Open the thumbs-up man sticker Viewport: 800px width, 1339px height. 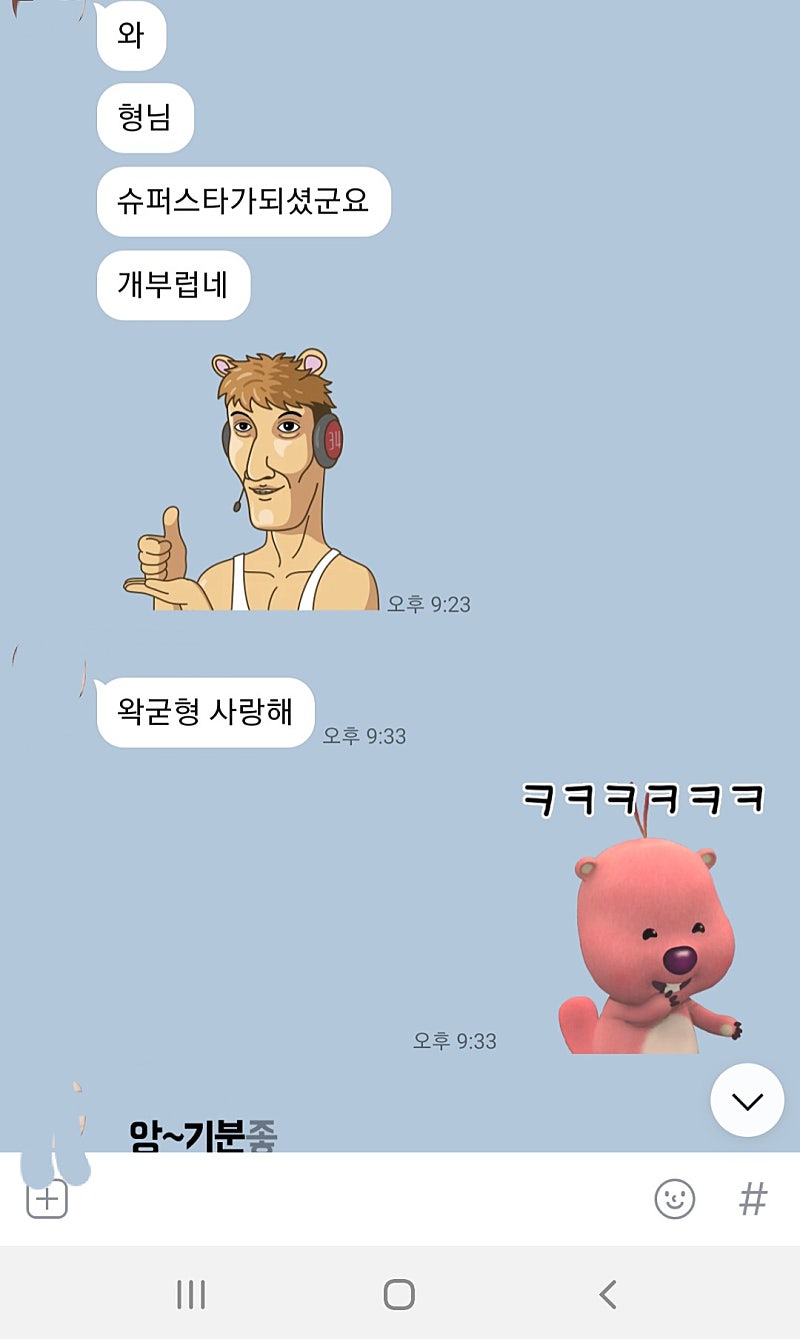(x=252, y=478)
